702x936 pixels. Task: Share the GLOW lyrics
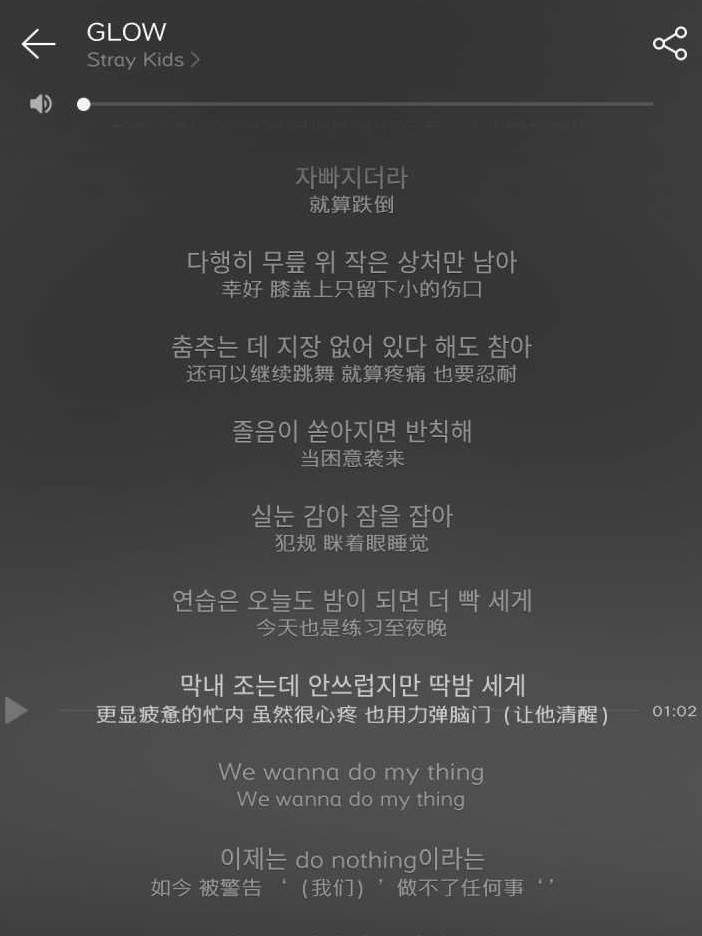click(669, 44)
